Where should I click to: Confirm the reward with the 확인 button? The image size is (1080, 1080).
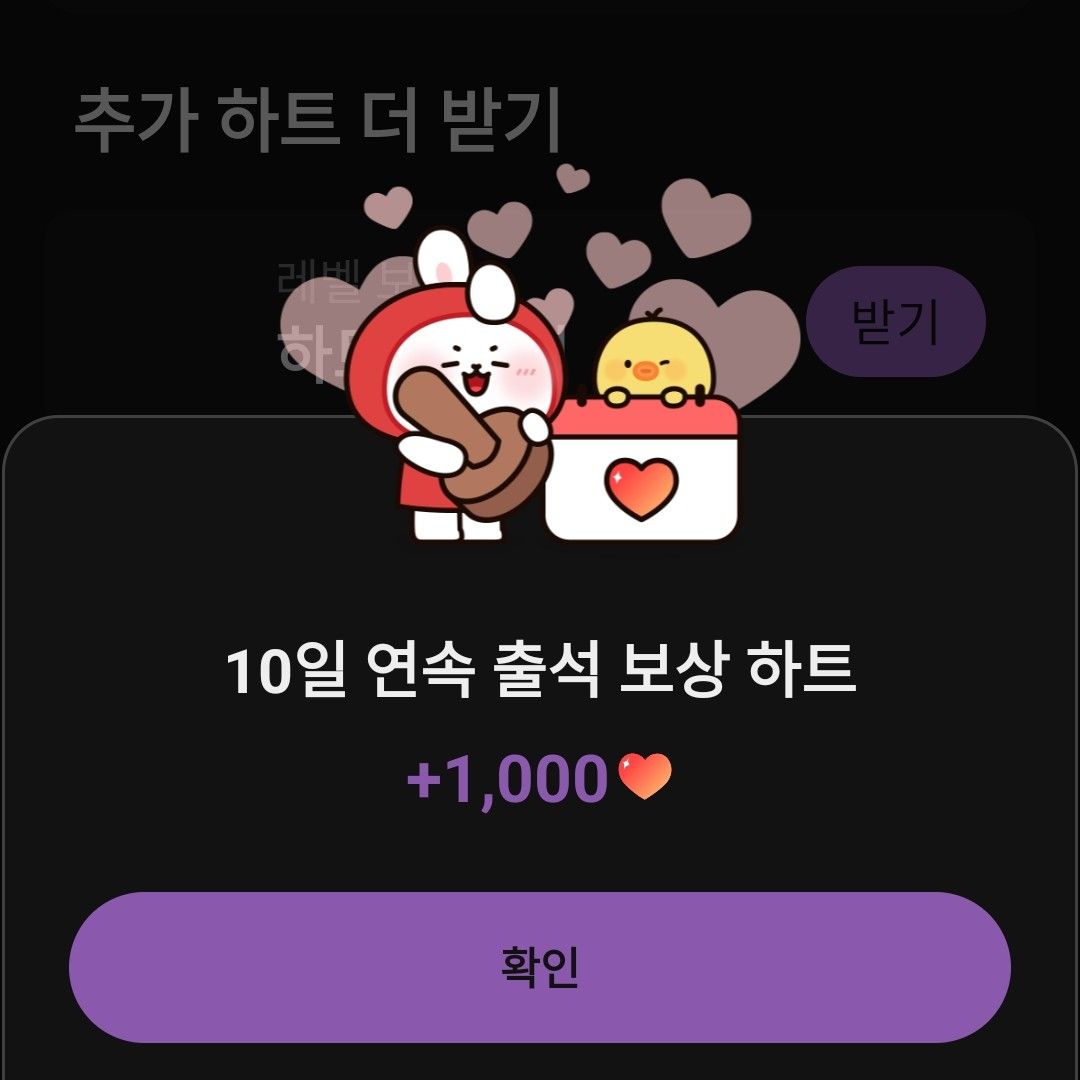pos(540,967)
